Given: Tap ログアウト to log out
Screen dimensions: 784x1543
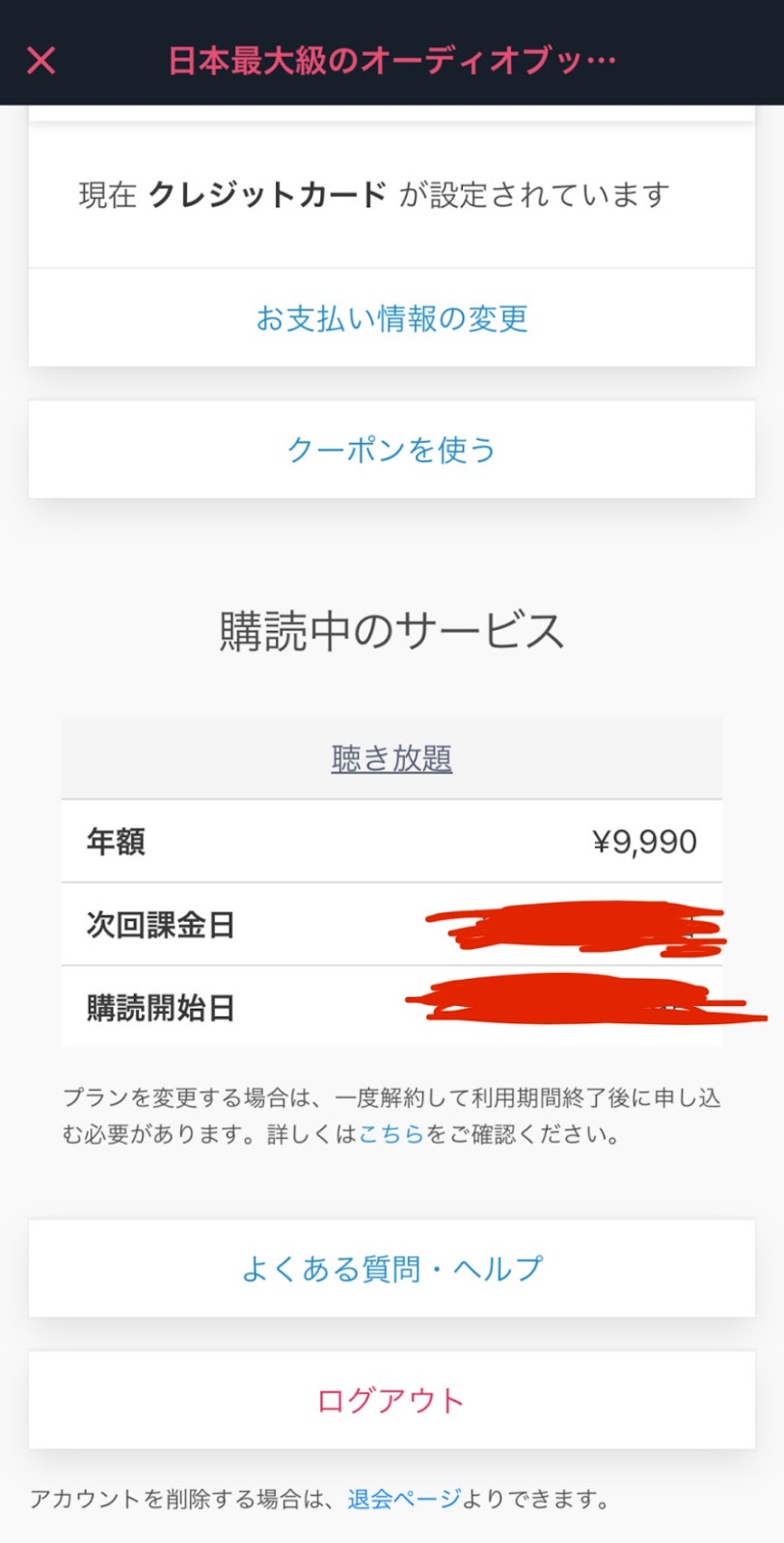Looking at the screenshot, I should (392, 1400).
